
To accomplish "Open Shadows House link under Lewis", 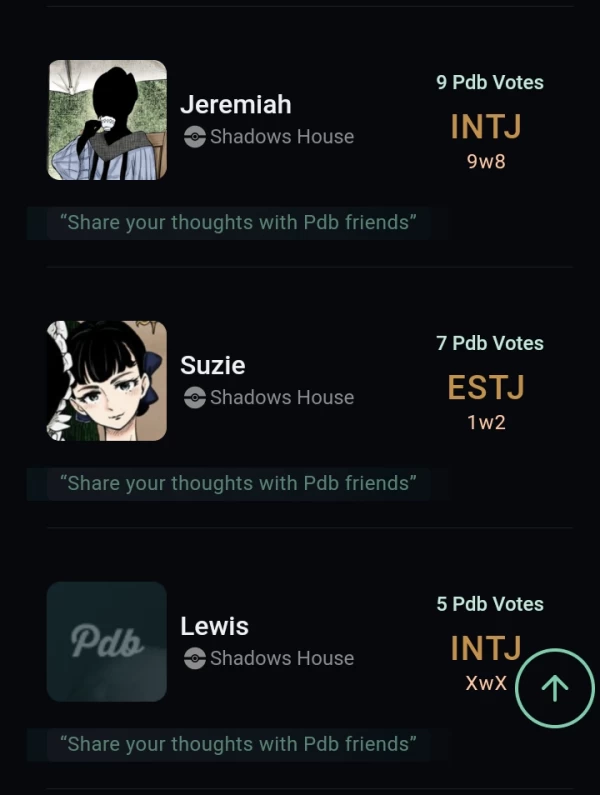I will [x=281, y=659].
